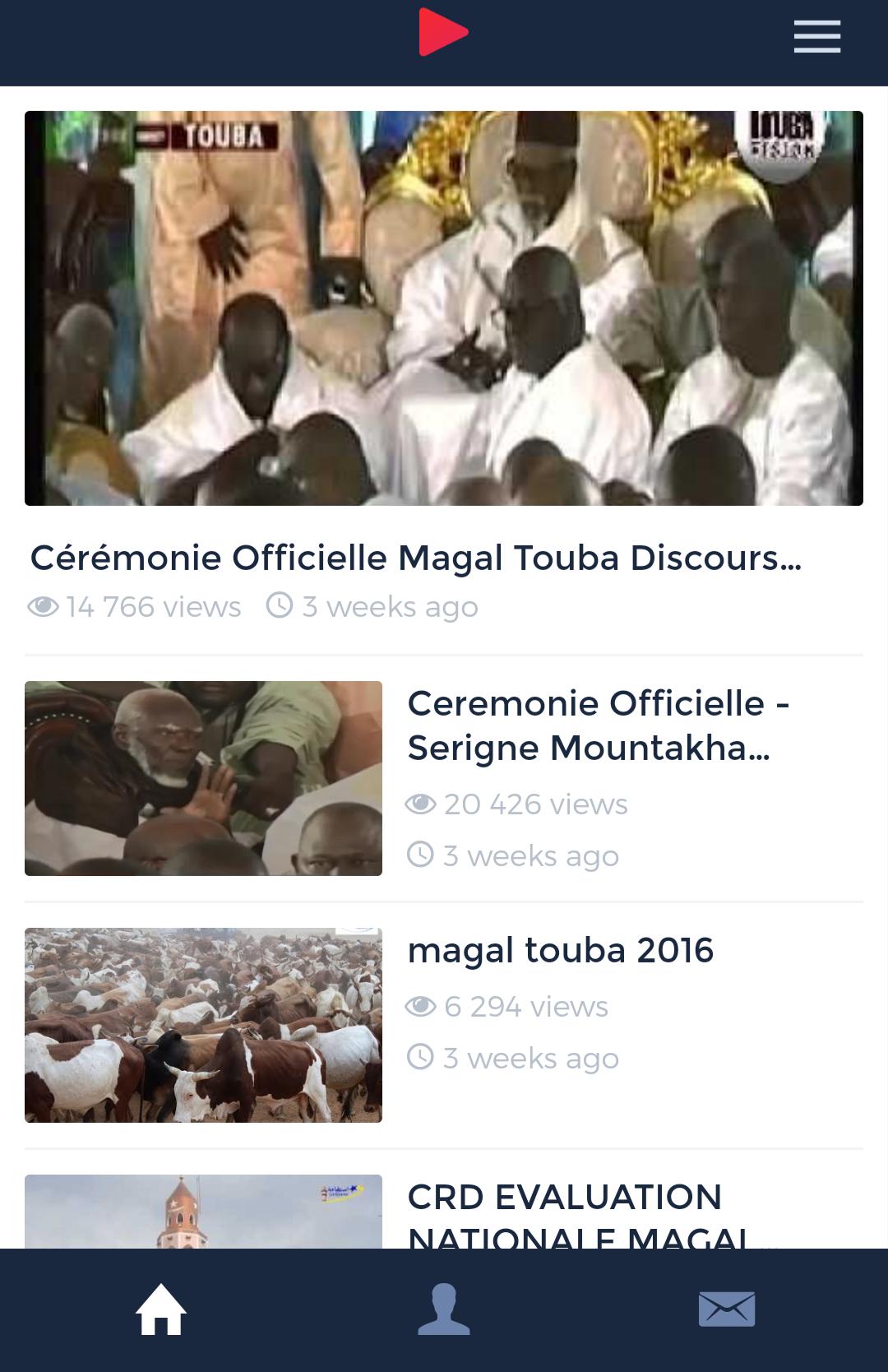The image size is (888, 1372).
Task: Open CRD EVALUATION NATIONALE MAGAL video
Action: pyautogui.click(x=203, y=1212)
